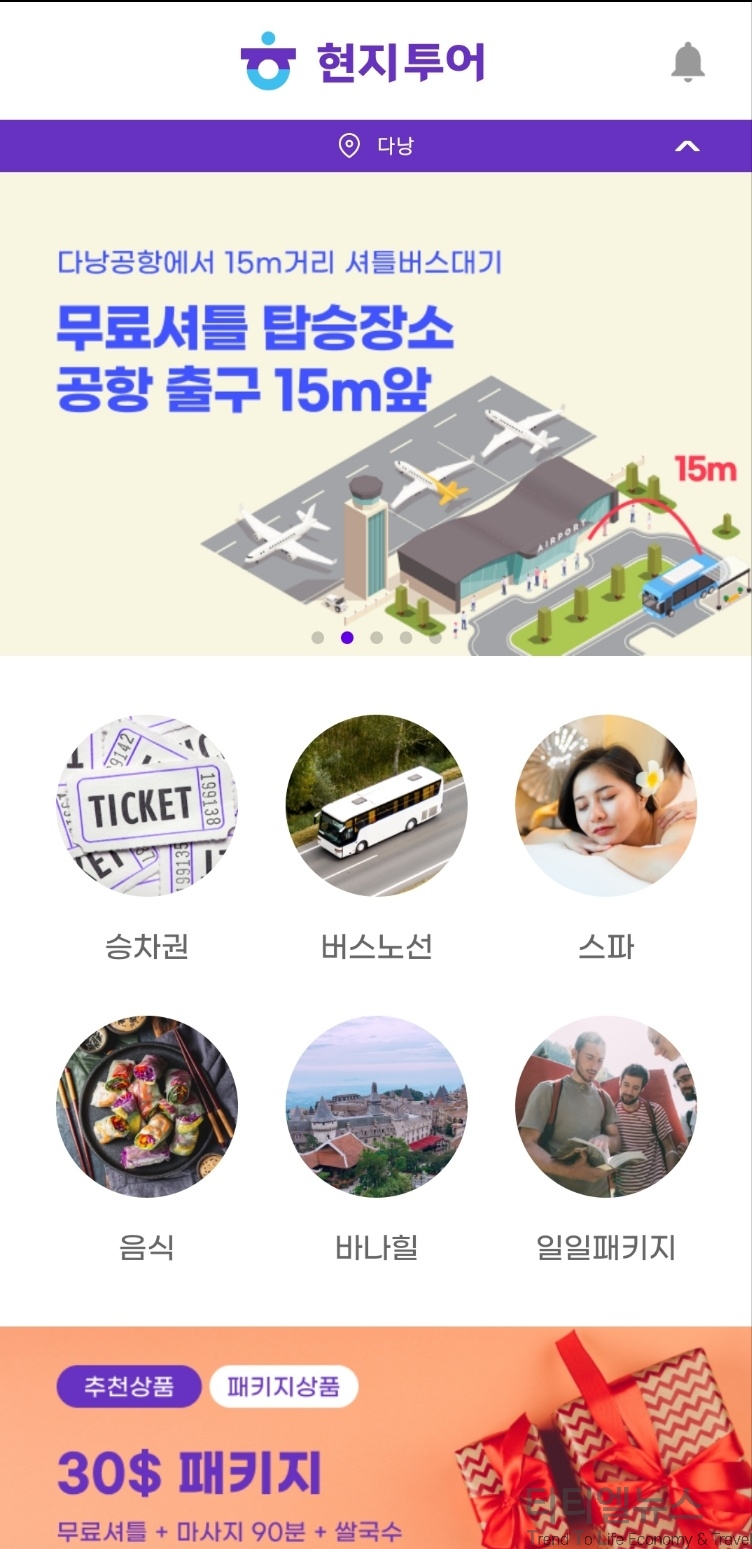Screen dimensions: 752x1549
Task: Collapse the 다낭 location selector chevron
Action: 687,146
